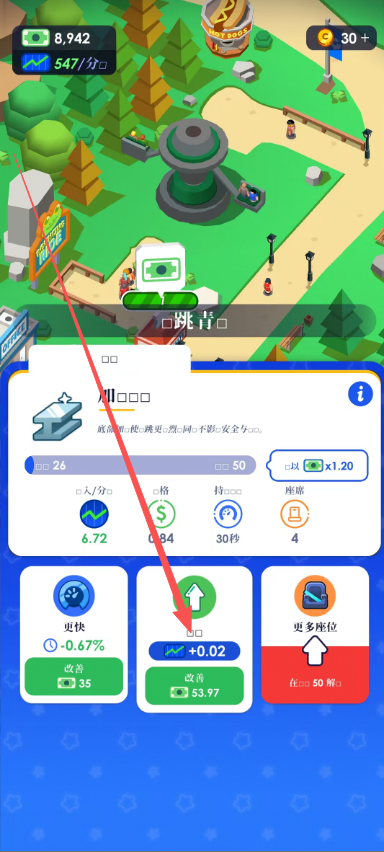Tap the 改善 button costing 53.97

pyautogui.click(x=194, y=686)
